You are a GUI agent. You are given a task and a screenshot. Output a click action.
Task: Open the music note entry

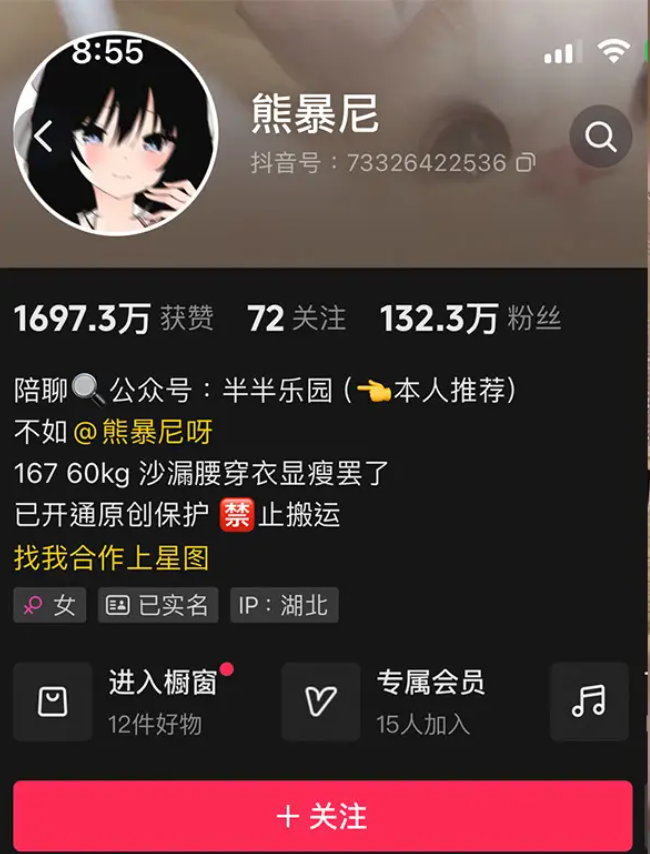pyautogui.click(x=589, y=701)
